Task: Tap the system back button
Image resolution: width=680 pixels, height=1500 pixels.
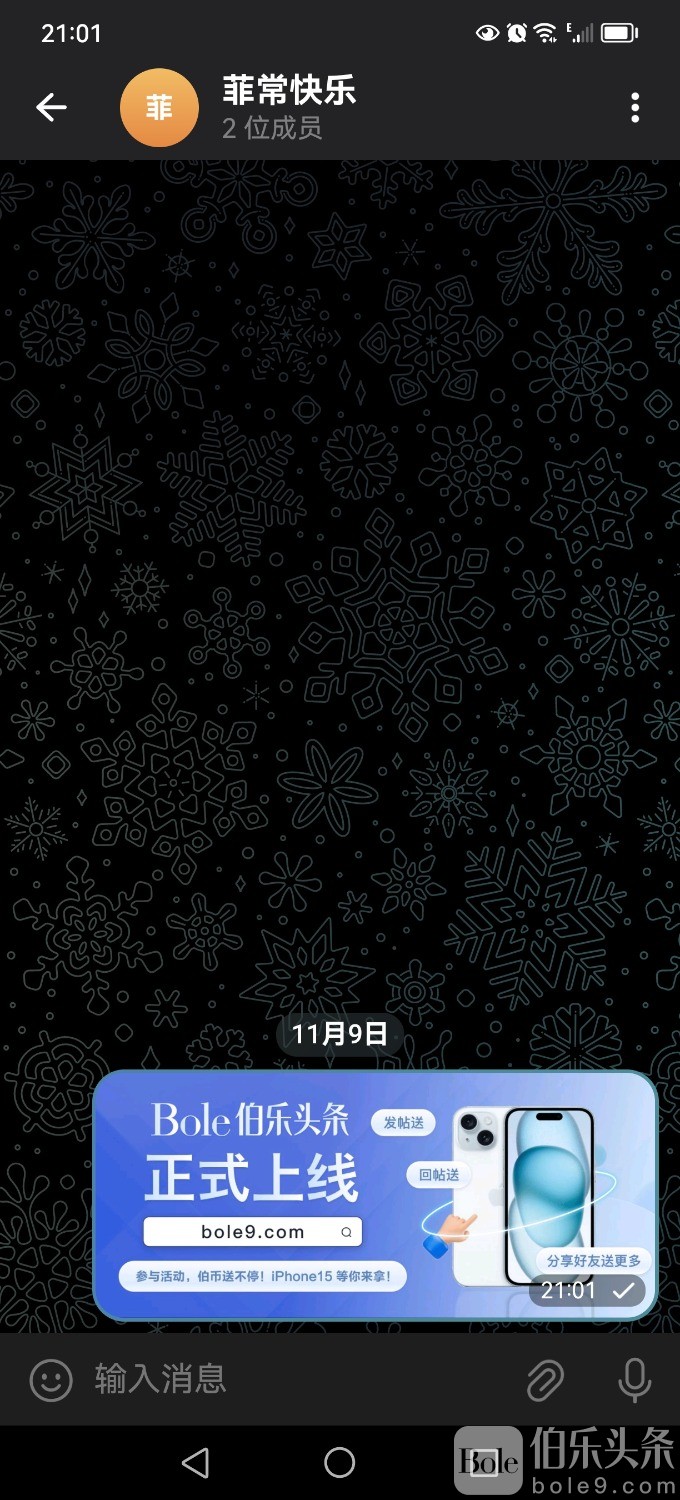Action: 196,1463
